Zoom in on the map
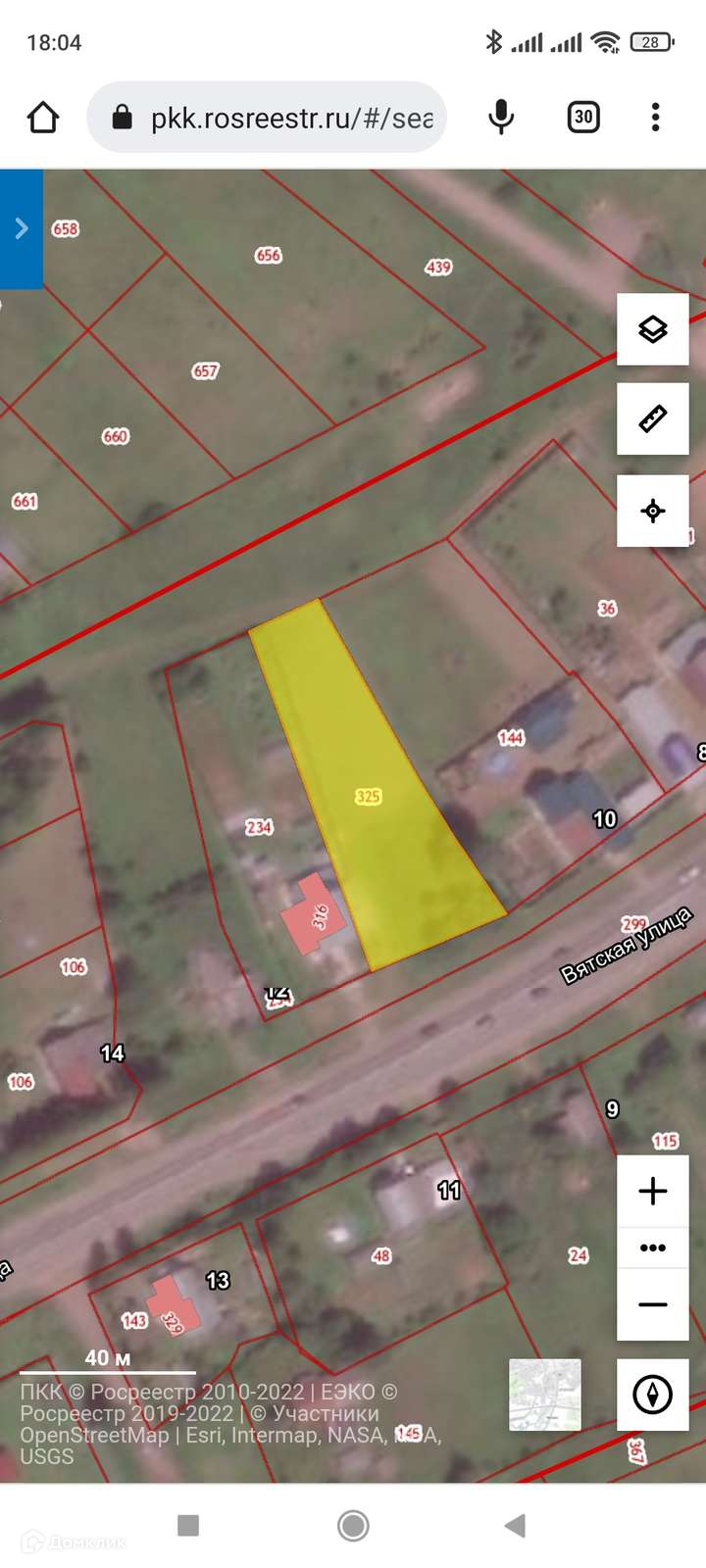This screenshot has height=1568, width=706. [652, 1191]
